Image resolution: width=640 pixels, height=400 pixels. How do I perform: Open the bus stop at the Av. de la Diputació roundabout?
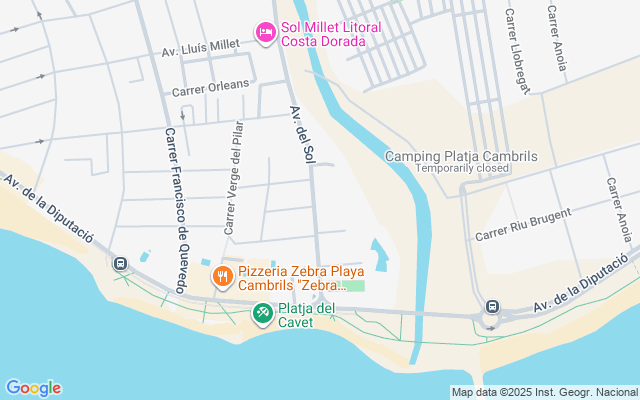pyautogui.click(x=492, y=306)
